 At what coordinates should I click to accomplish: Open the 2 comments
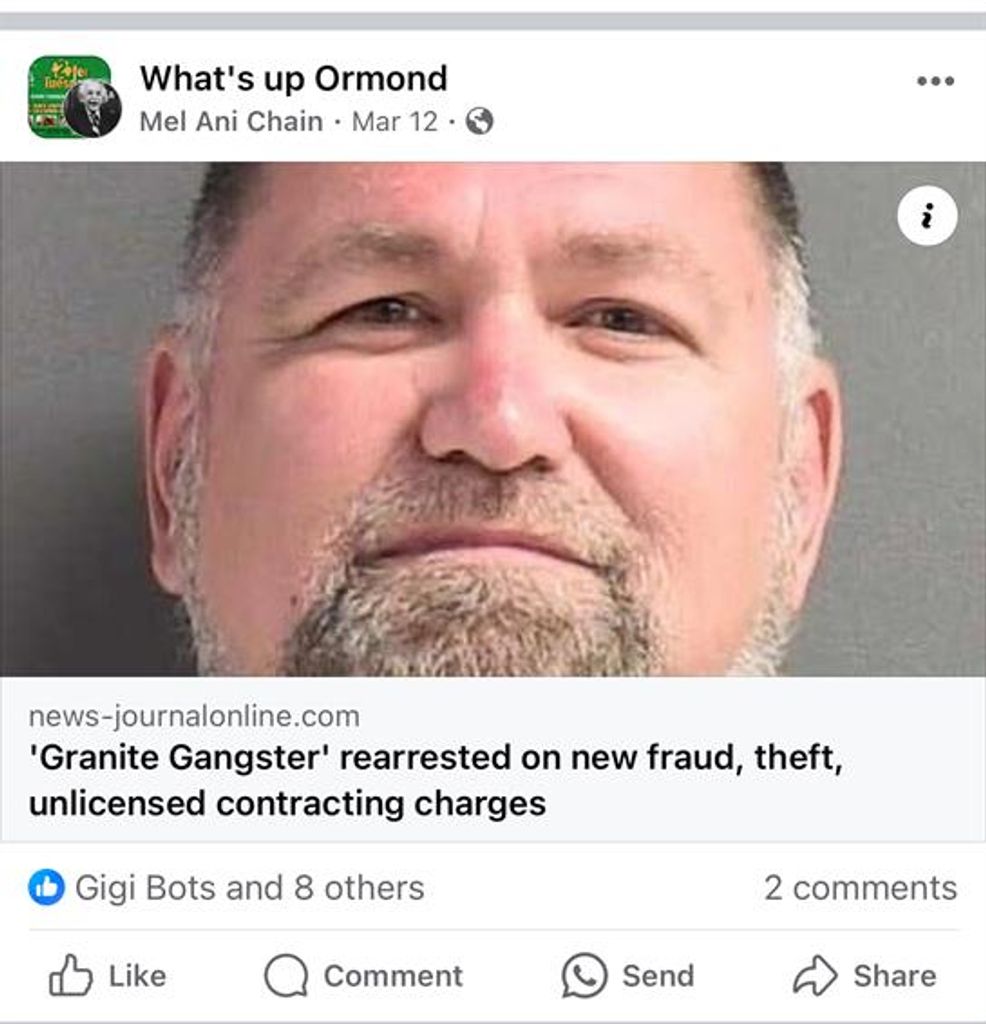860,887
